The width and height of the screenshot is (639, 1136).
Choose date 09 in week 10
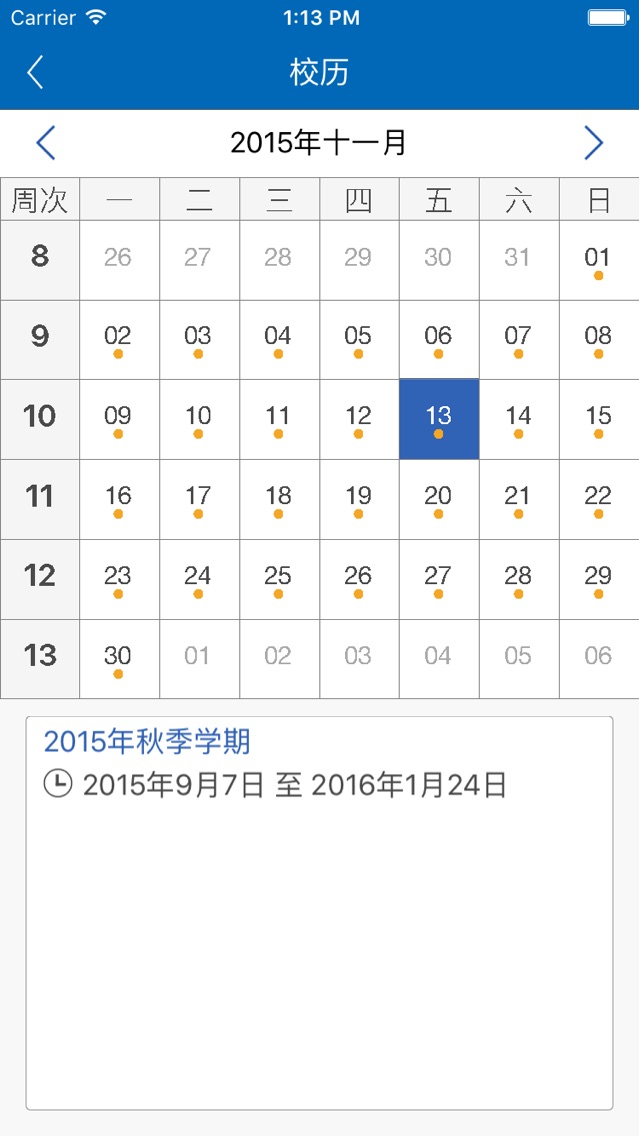tap(120, 419)
